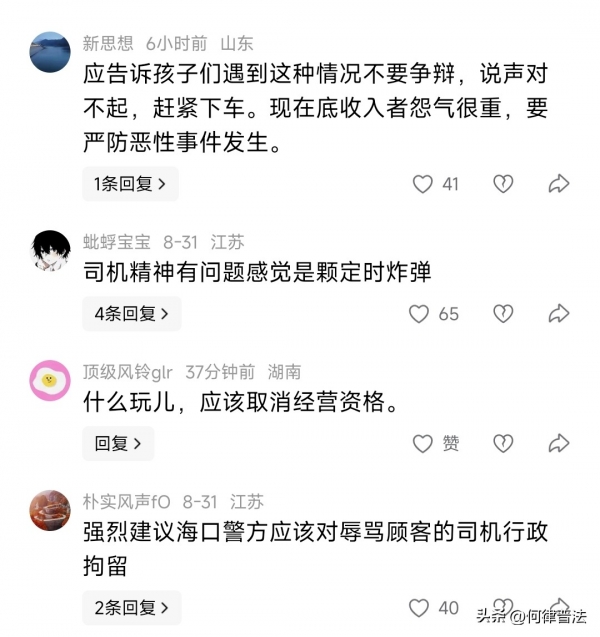600x637 pixels.
Task: Dislike 蚍蜉宝宝's comment
Action: pyautogui.click(x=502, y=314)
